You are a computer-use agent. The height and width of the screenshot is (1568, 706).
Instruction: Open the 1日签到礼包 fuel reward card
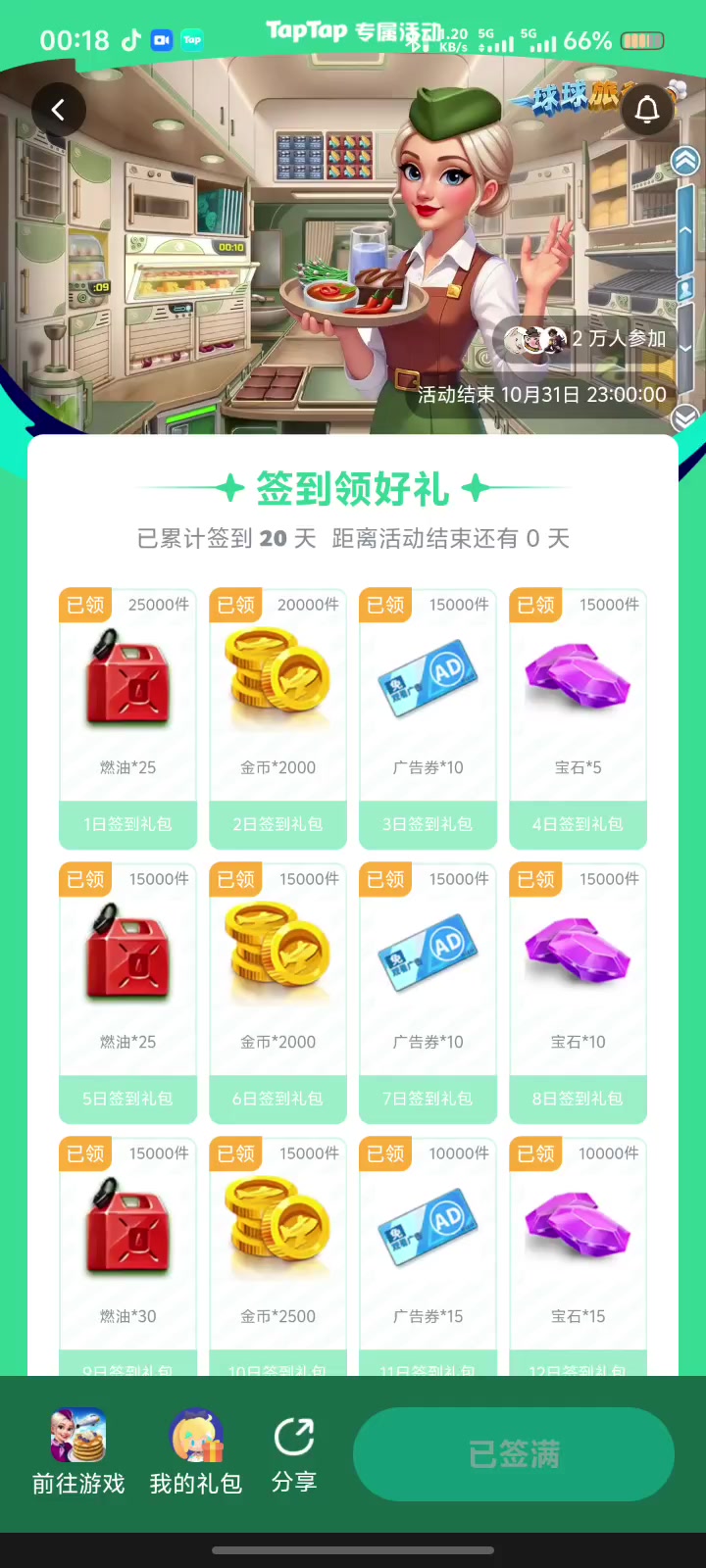click(x=128, y=718)
